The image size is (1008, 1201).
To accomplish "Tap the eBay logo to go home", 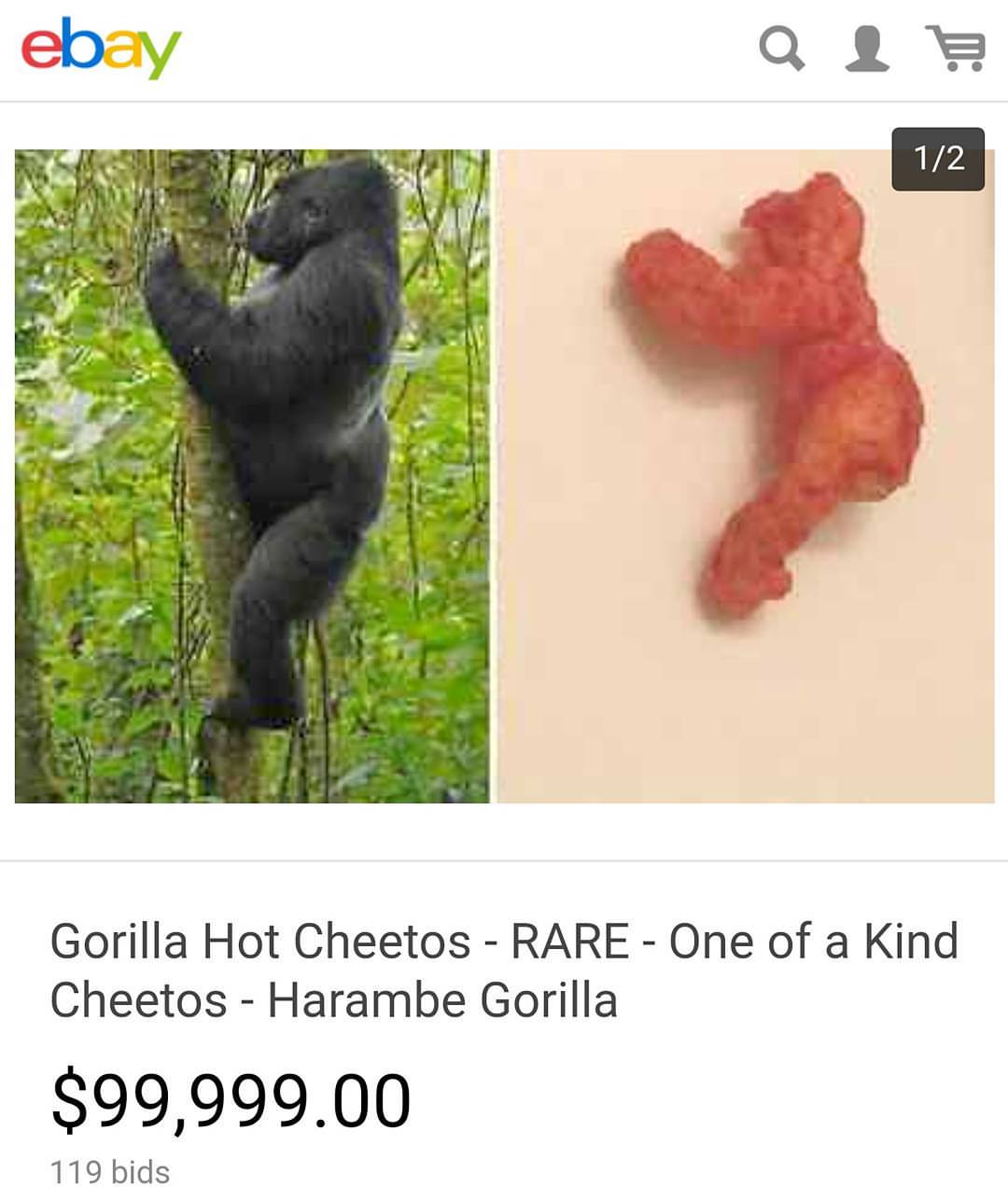I will click(x=101, y=49).
